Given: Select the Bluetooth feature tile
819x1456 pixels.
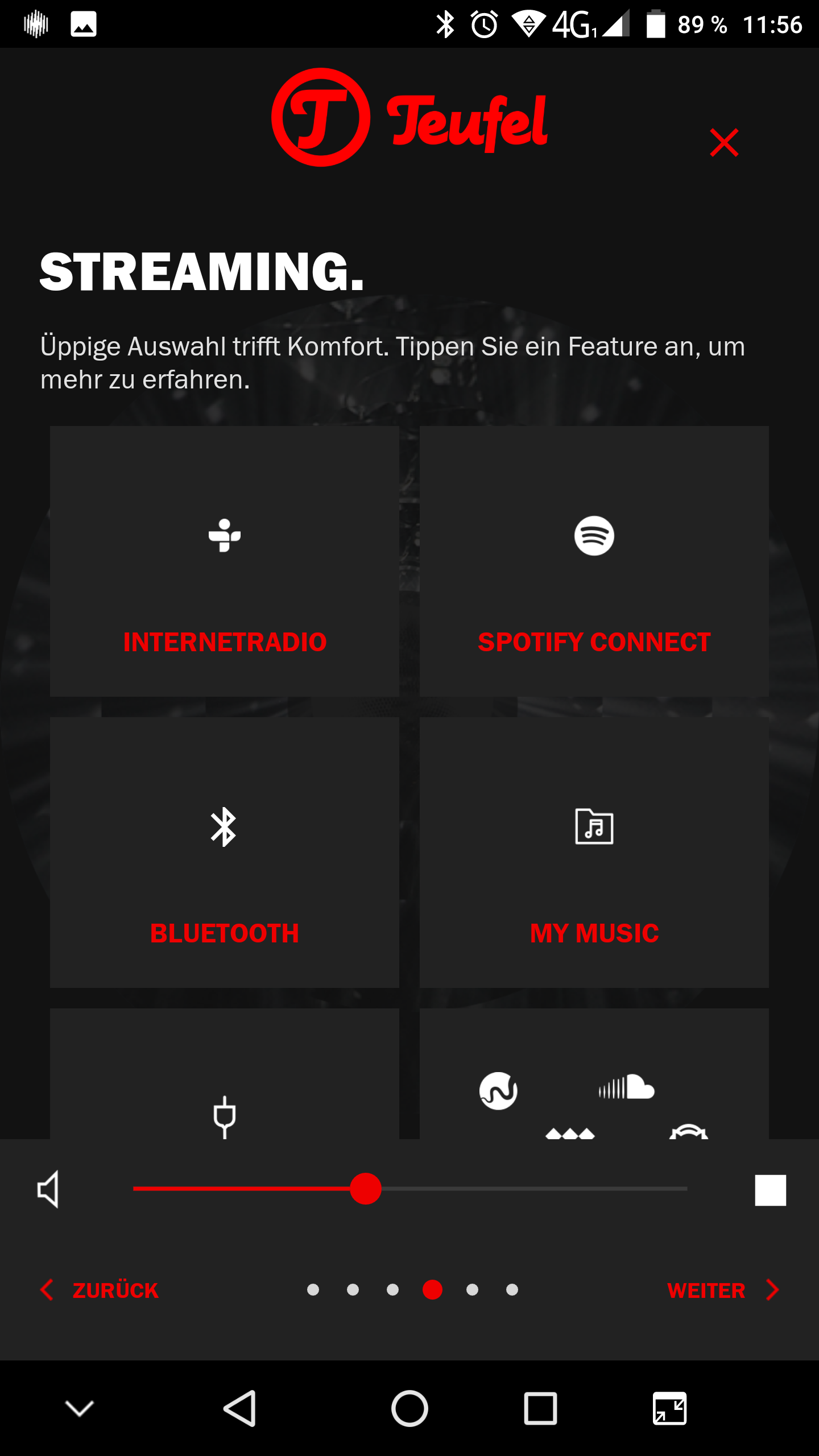Looking at the screenshot, I should (225, 852).
